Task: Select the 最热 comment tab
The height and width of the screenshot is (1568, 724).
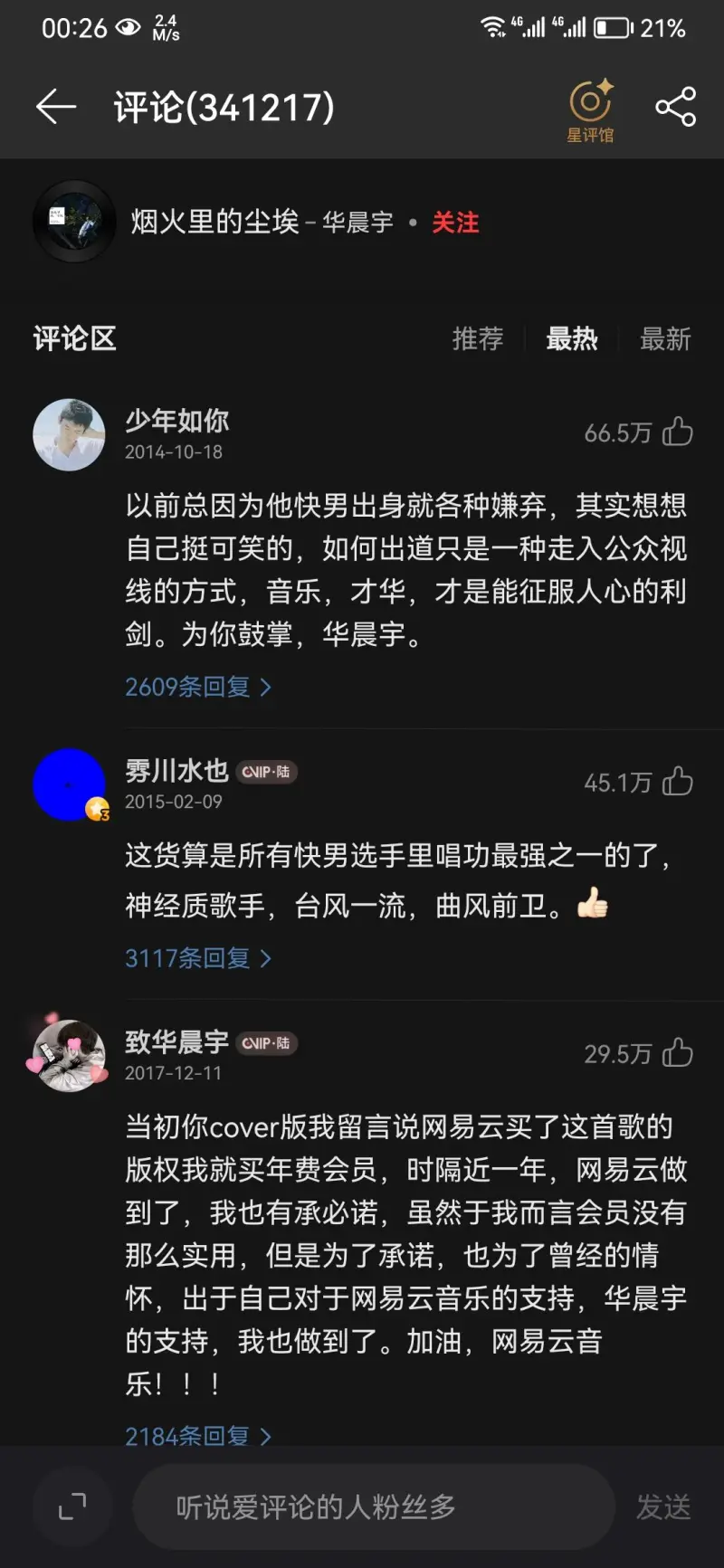Action: pos(572,339)
